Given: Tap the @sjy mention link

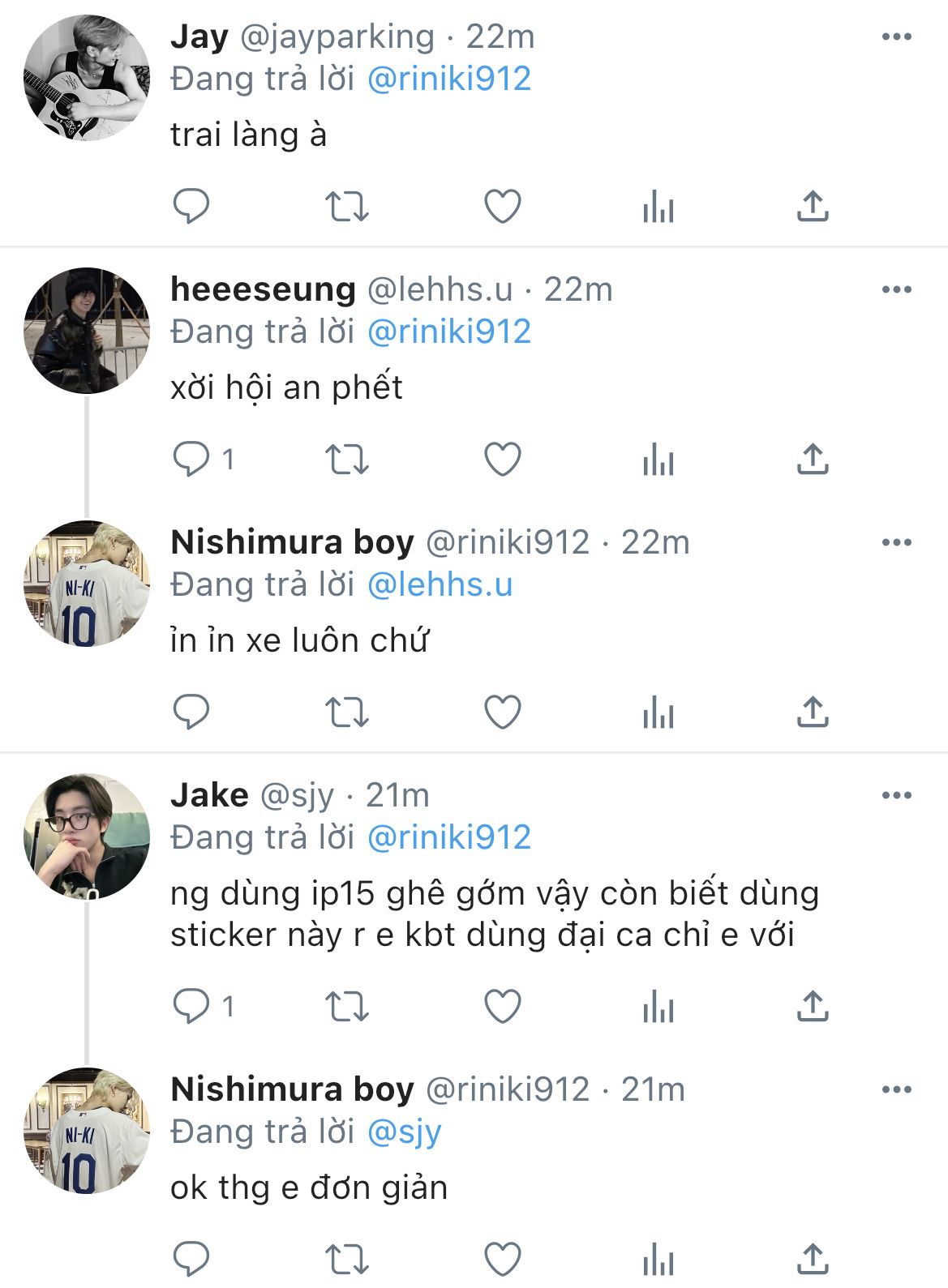Looking at the screenshot, I should coord(404,1132).
